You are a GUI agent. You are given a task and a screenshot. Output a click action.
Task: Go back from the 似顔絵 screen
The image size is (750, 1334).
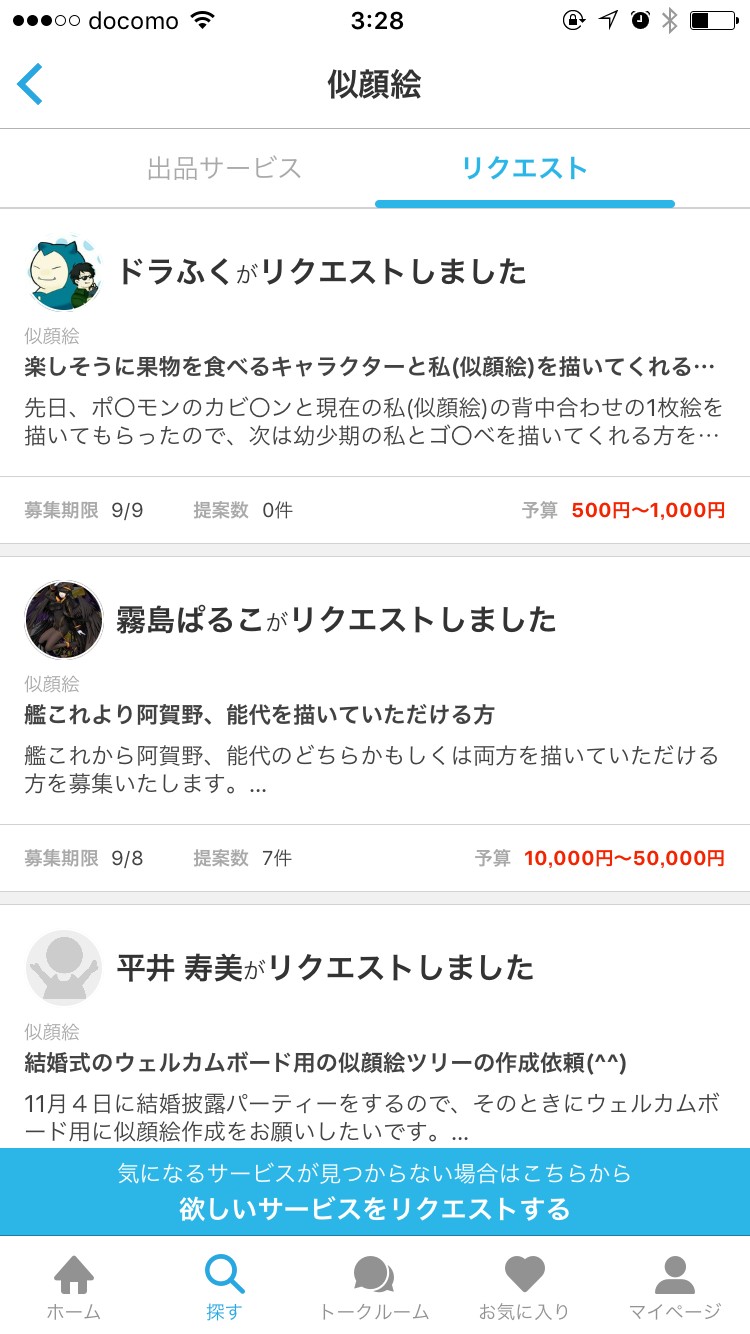[x=31, y=85]
